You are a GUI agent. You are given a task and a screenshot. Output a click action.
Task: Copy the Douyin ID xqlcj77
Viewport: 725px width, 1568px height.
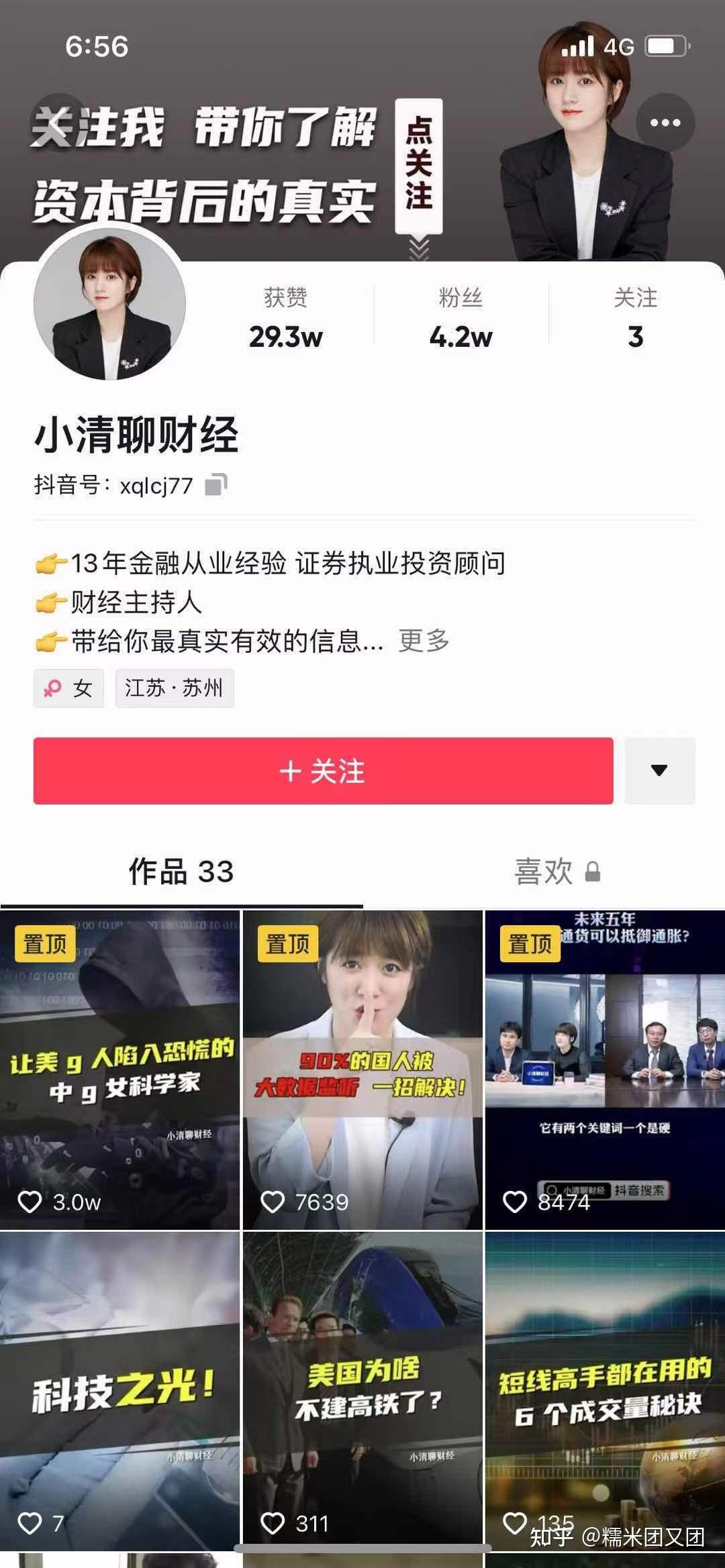pos(216,484)
